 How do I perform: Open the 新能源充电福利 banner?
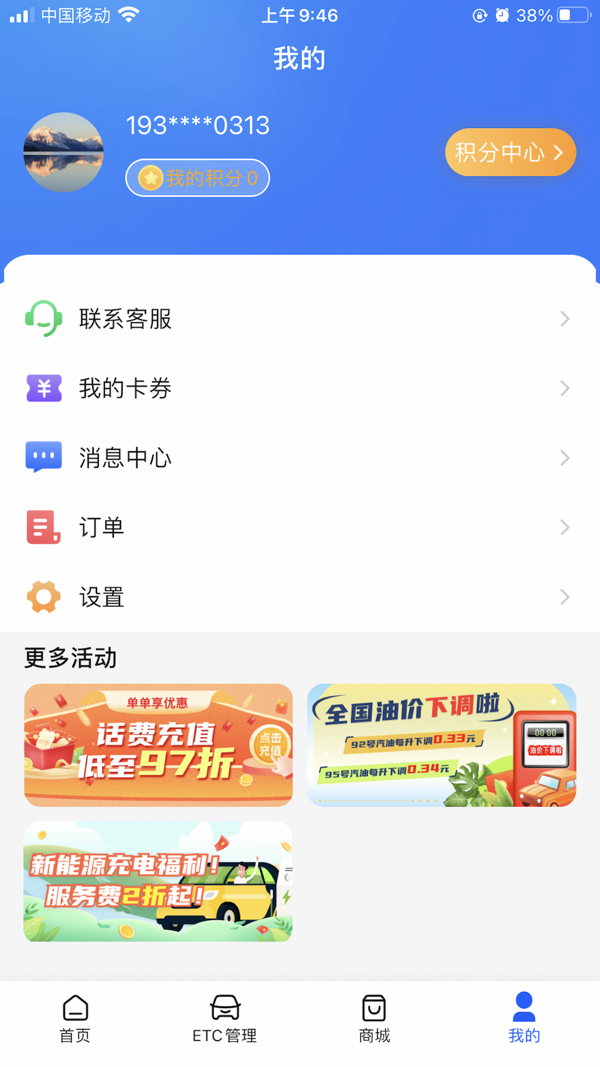158,882
